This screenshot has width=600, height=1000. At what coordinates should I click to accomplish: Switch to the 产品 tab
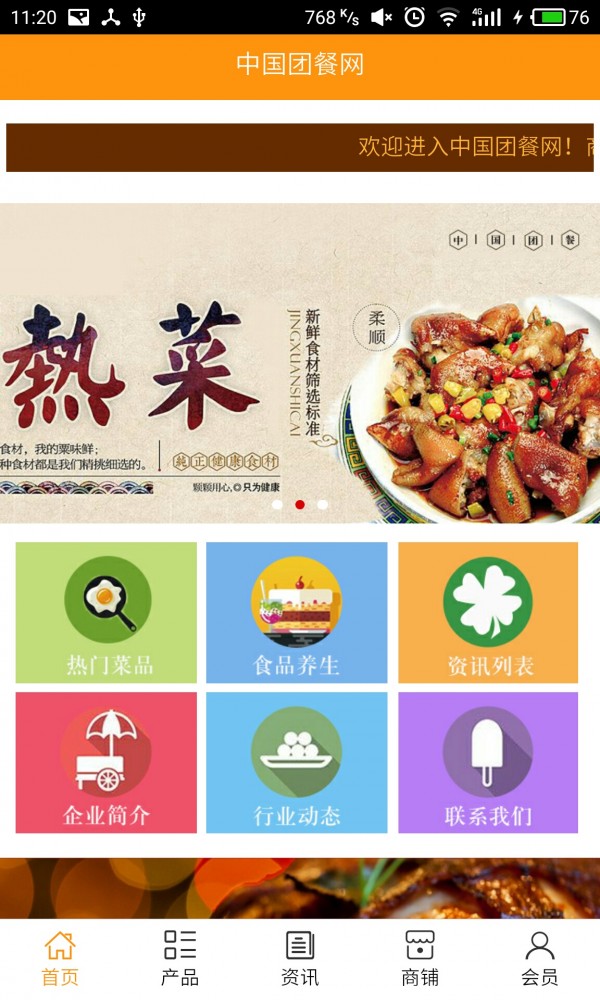click(x=180, y=958)
